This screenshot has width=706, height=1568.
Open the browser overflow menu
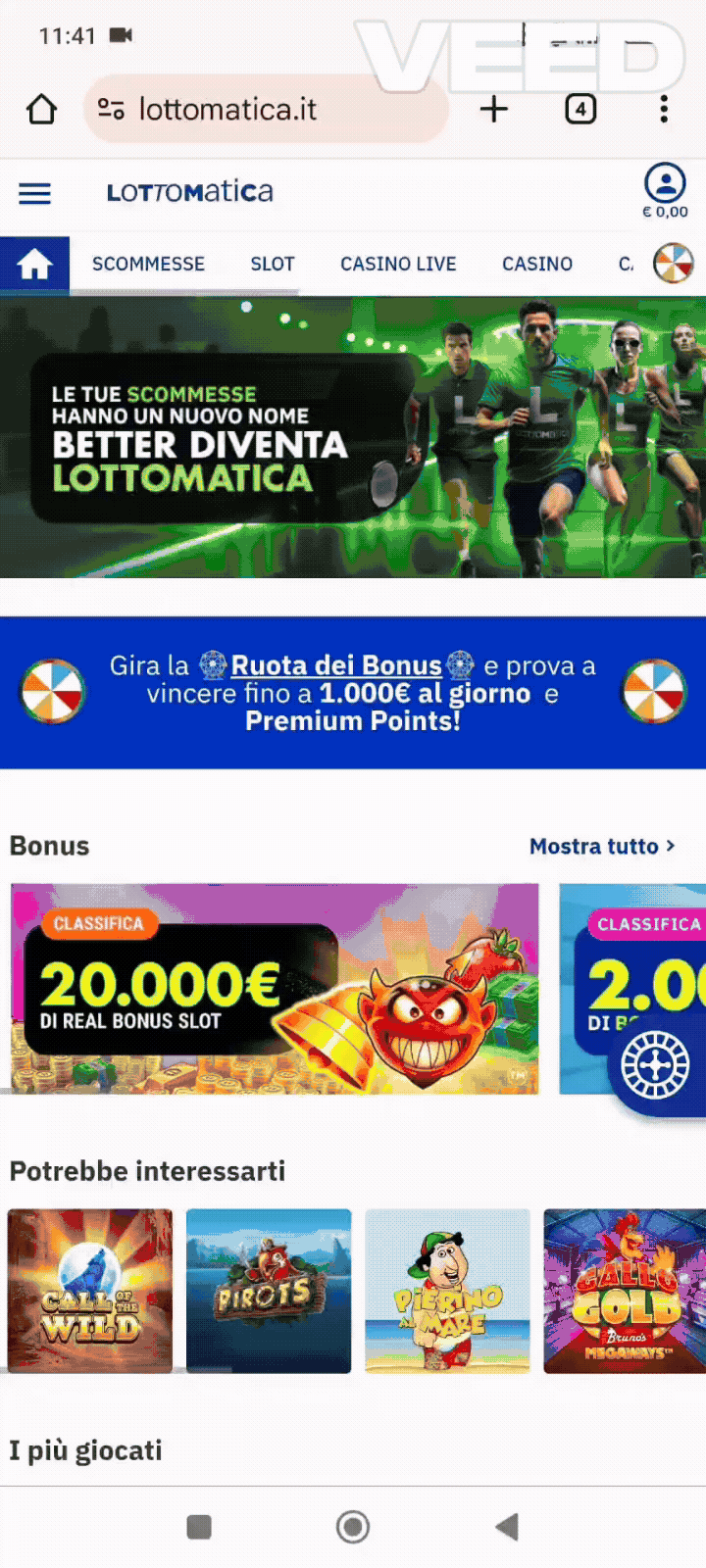(x=664, y=109)
